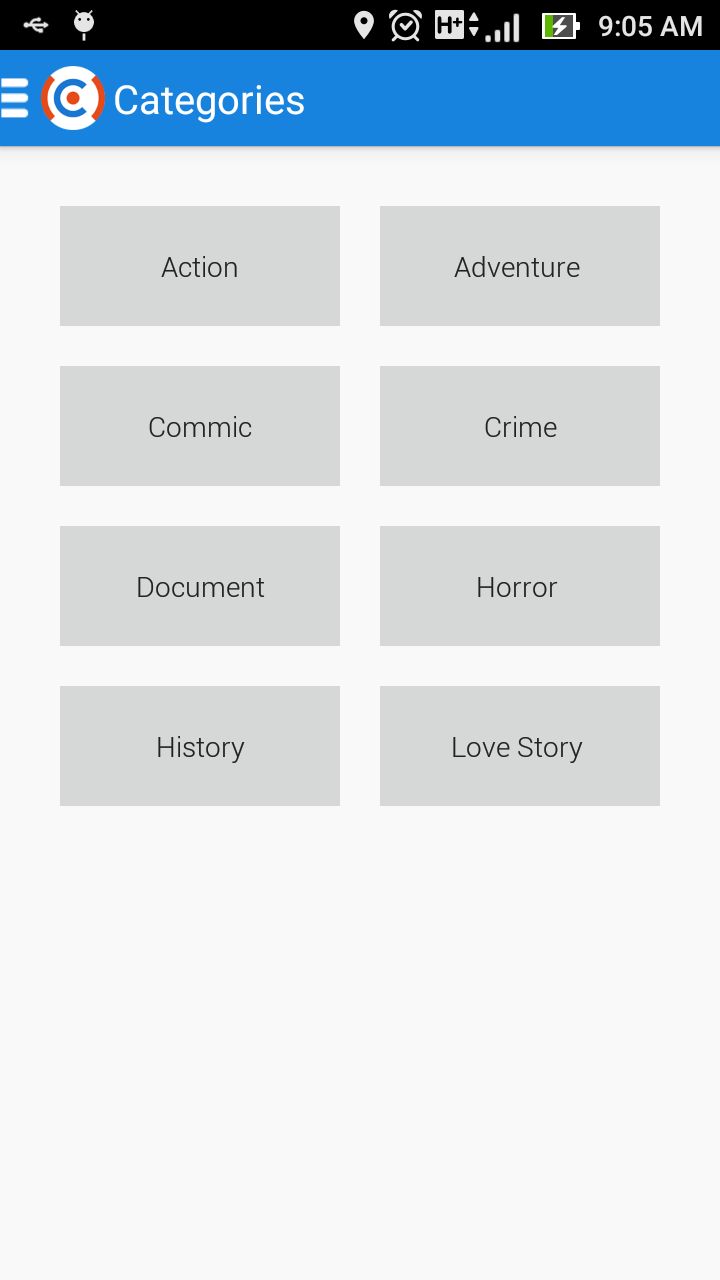Open the navigation drawer menu
This screenshot has width=720, height=1280.
pos(14,99)
